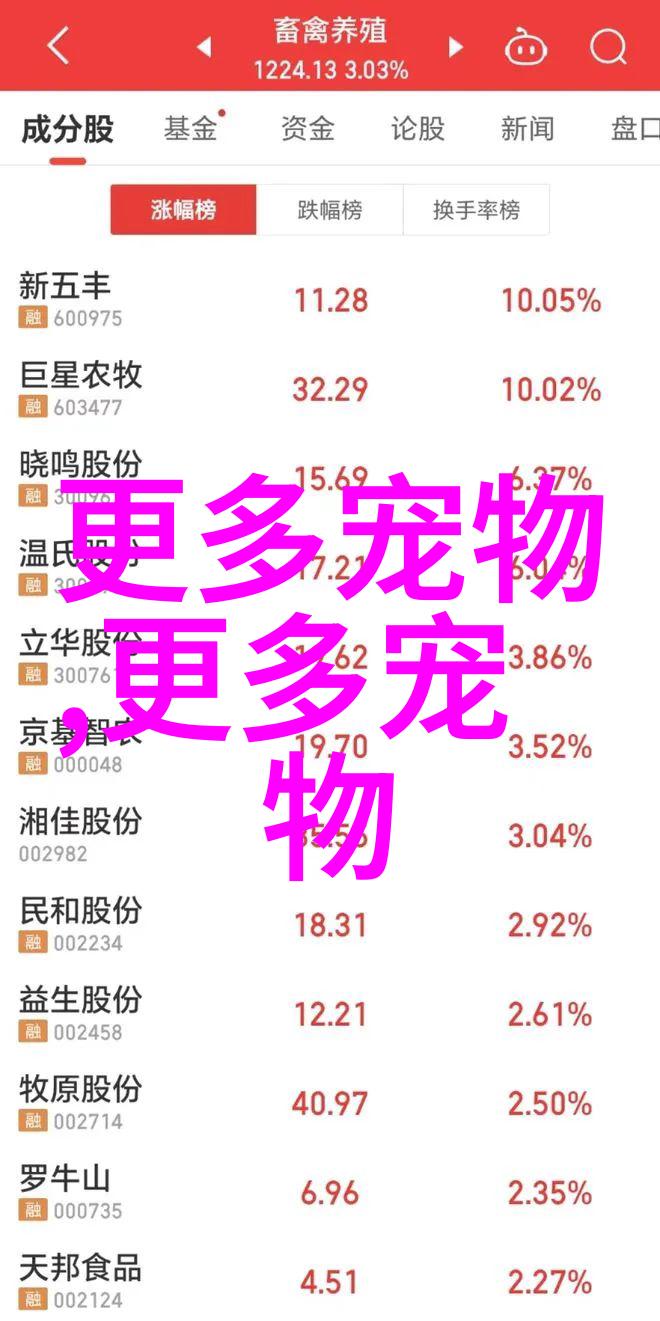
Task: Switch to the previous sector with left triangle
Action: coord(204,47)
